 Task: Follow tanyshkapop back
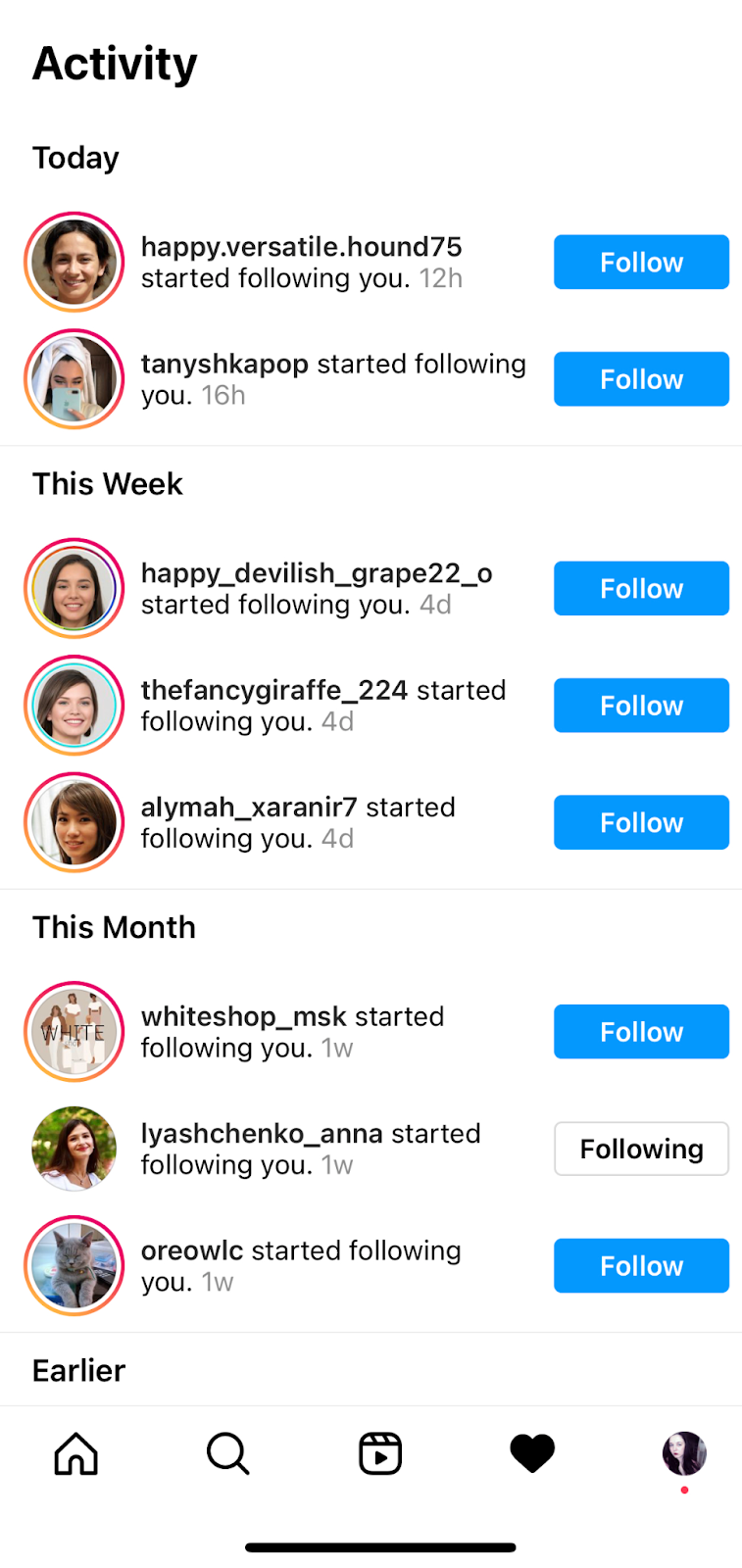pos(641,379)
